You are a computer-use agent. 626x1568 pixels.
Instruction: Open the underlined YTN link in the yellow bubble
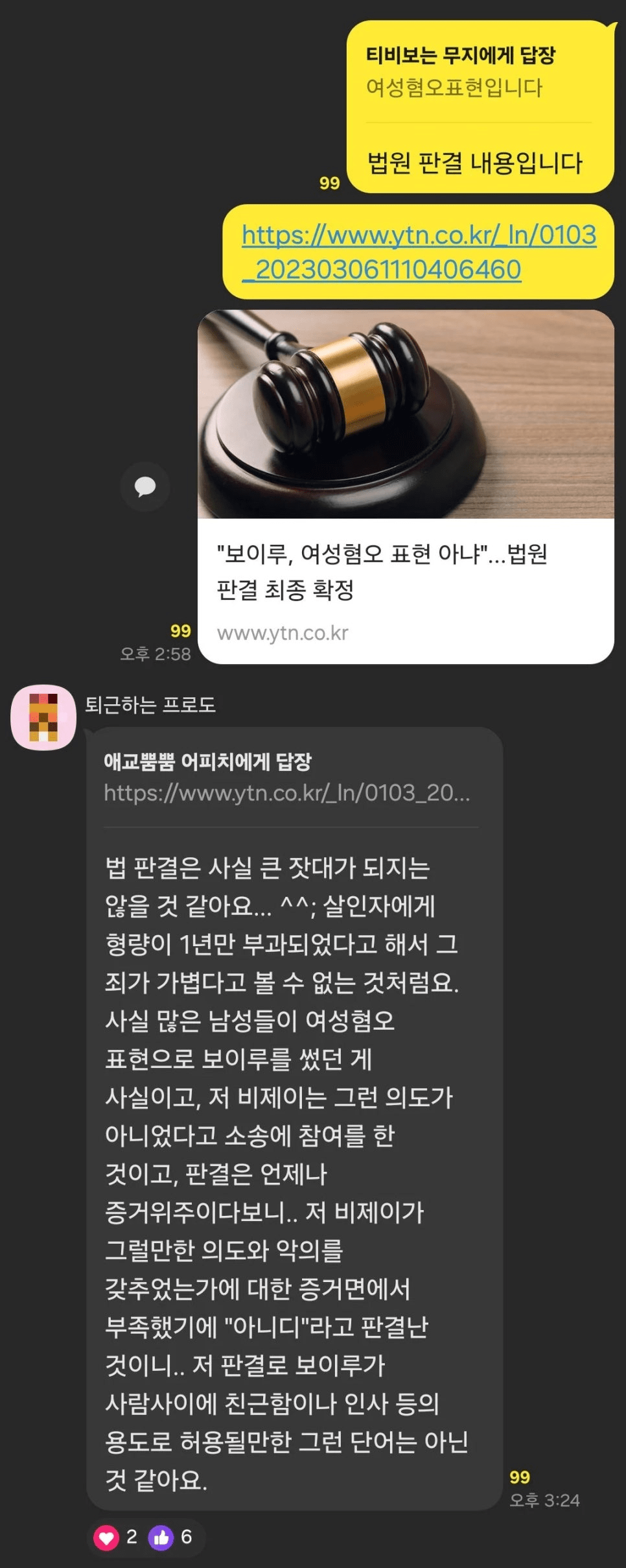click(x=418, y=252)
